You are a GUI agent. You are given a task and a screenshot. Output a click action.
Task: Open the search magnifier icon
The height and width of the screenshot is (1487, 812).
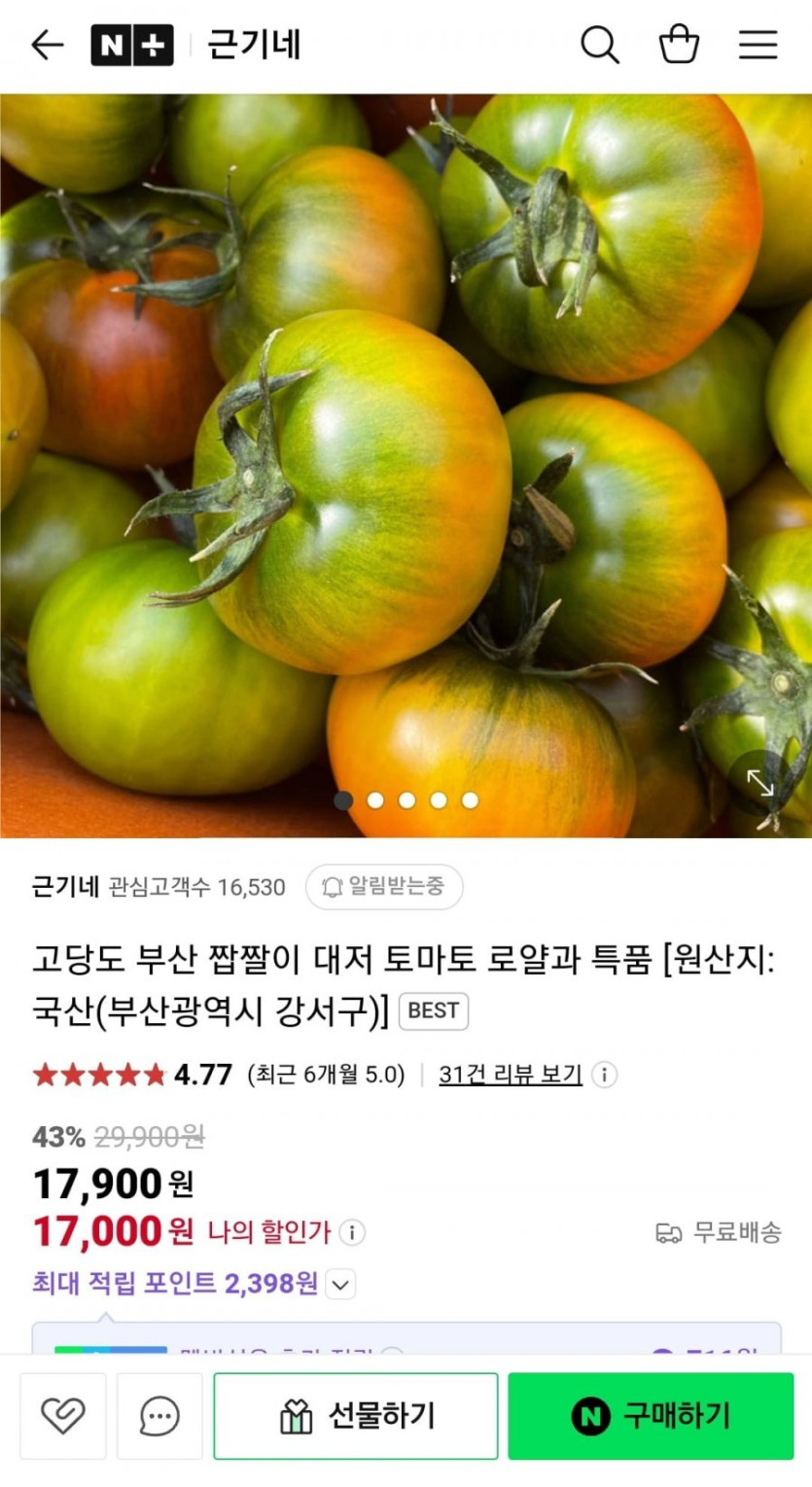coord(600,45)
